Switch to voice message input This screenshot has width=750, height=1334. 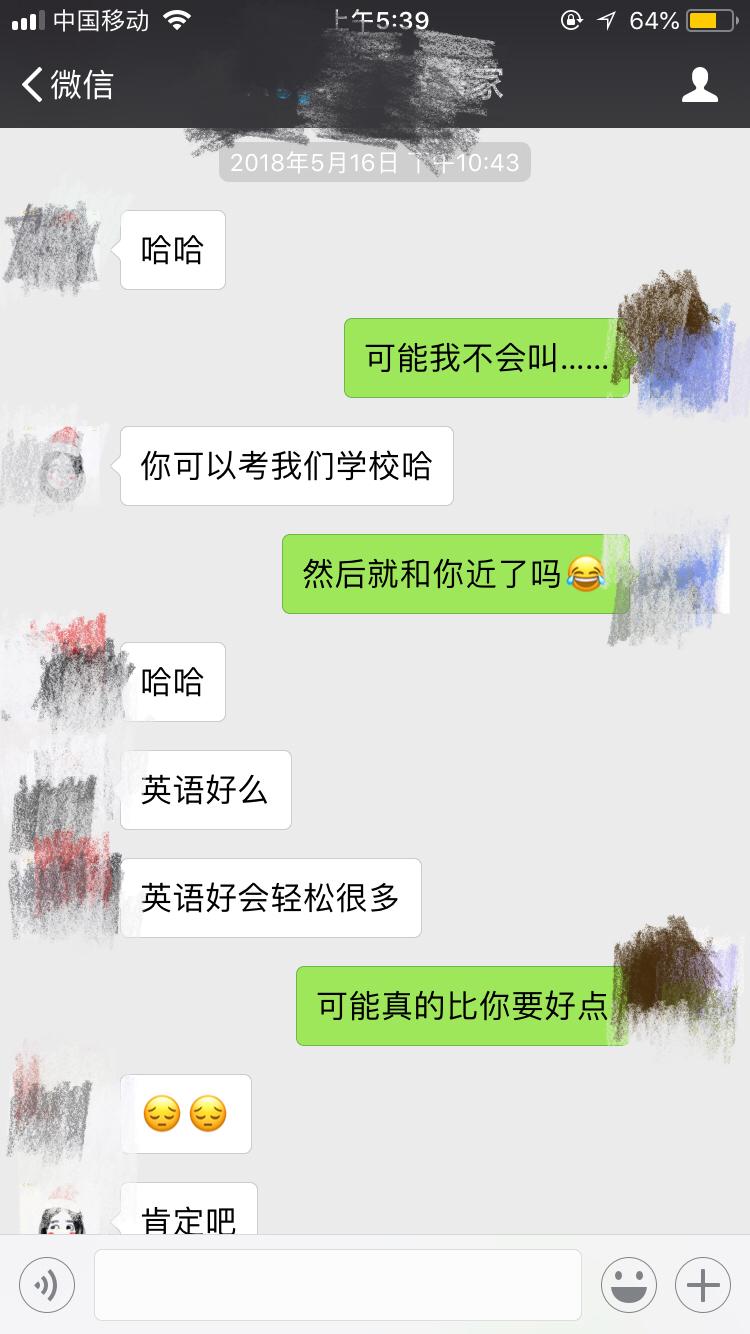(47, 1284)
